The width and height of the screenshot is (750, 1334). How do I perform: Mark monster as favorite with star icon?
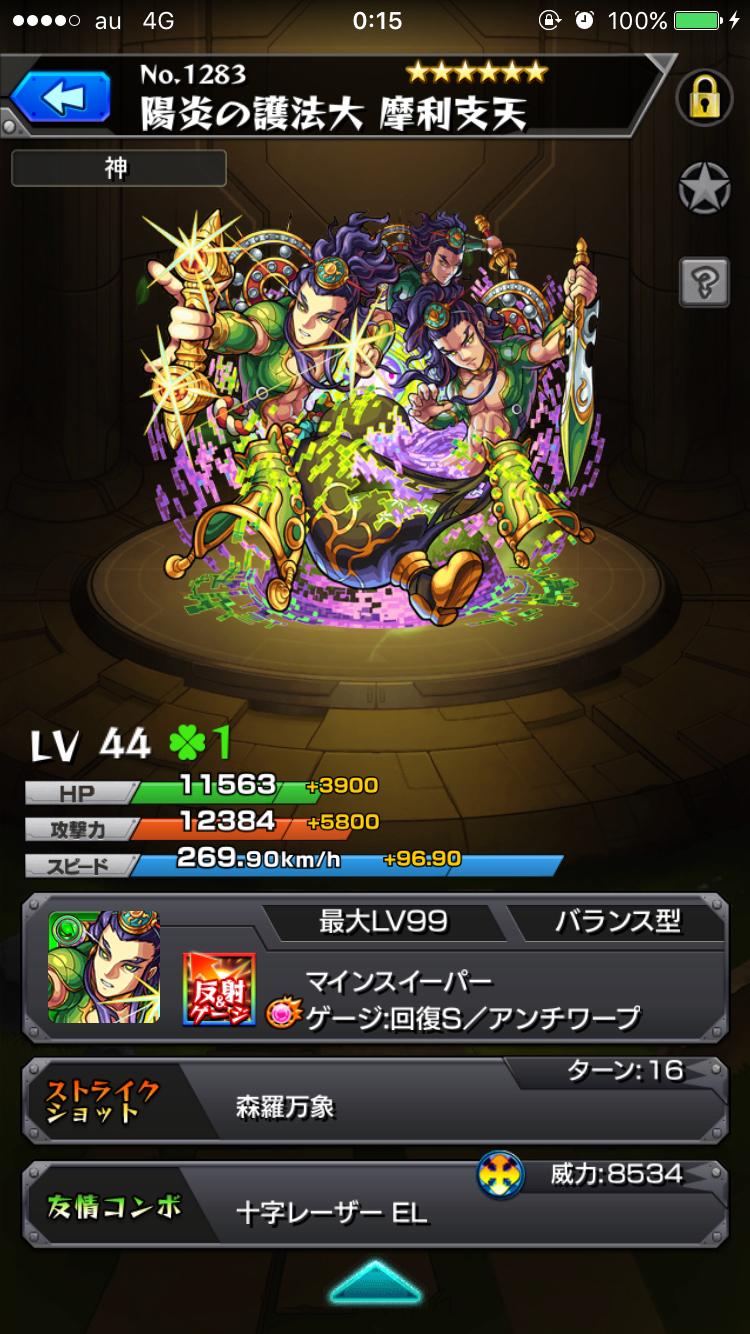(705, 186)
